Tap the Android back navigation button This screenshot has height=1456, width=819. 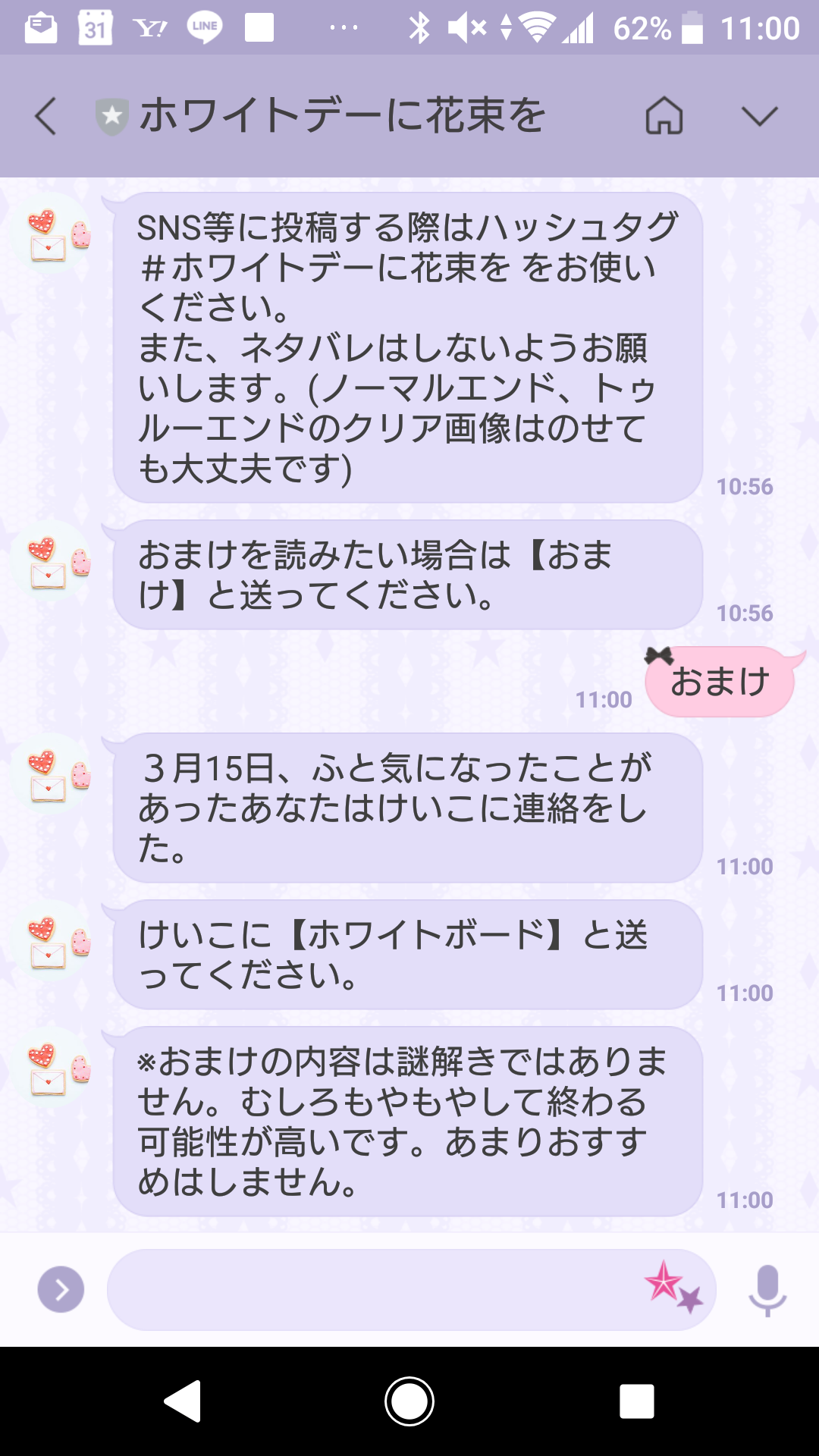183,1401
